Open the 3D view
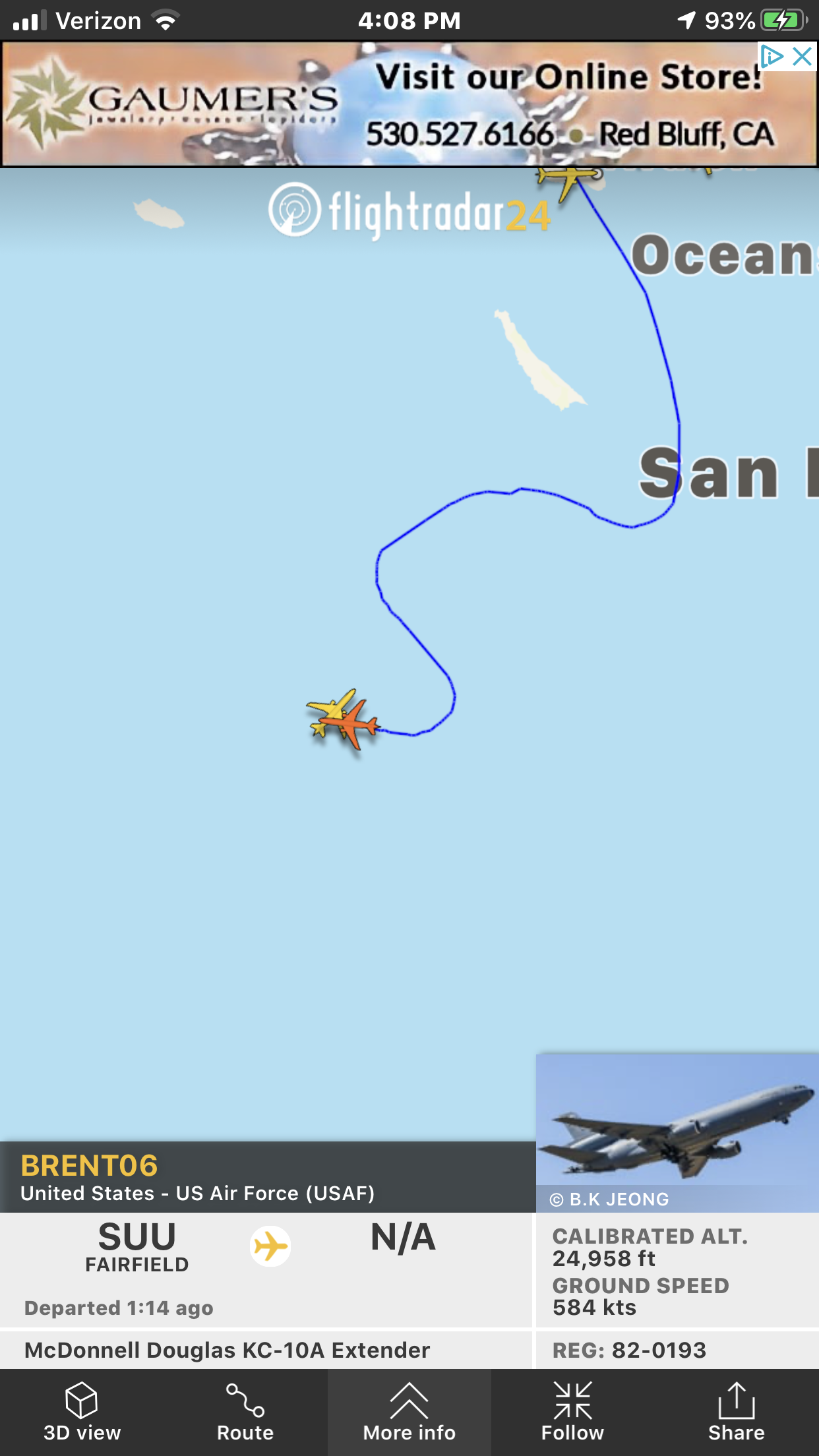819x1456 pixels. coord(82,1412)
